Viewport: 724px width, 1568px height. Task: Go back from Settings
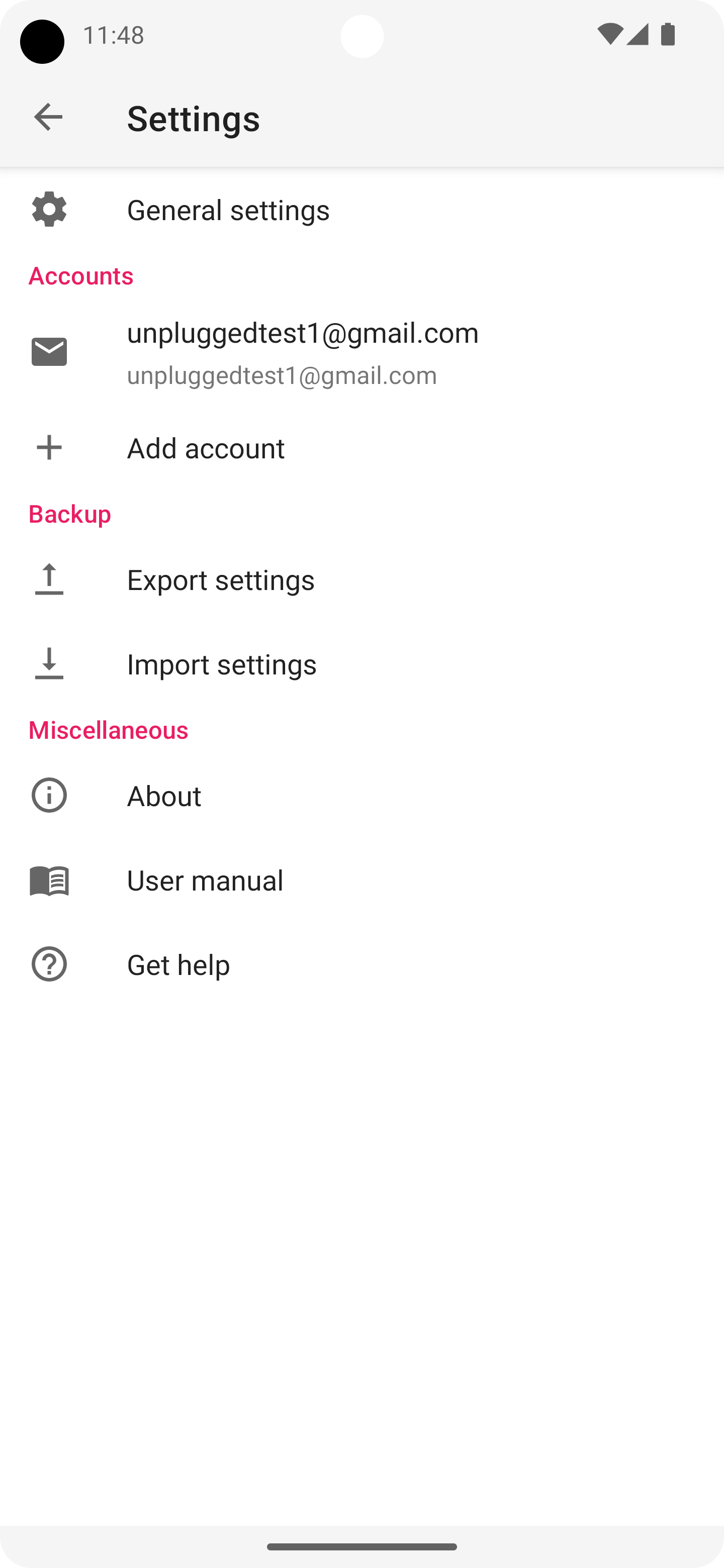(48, 117)
